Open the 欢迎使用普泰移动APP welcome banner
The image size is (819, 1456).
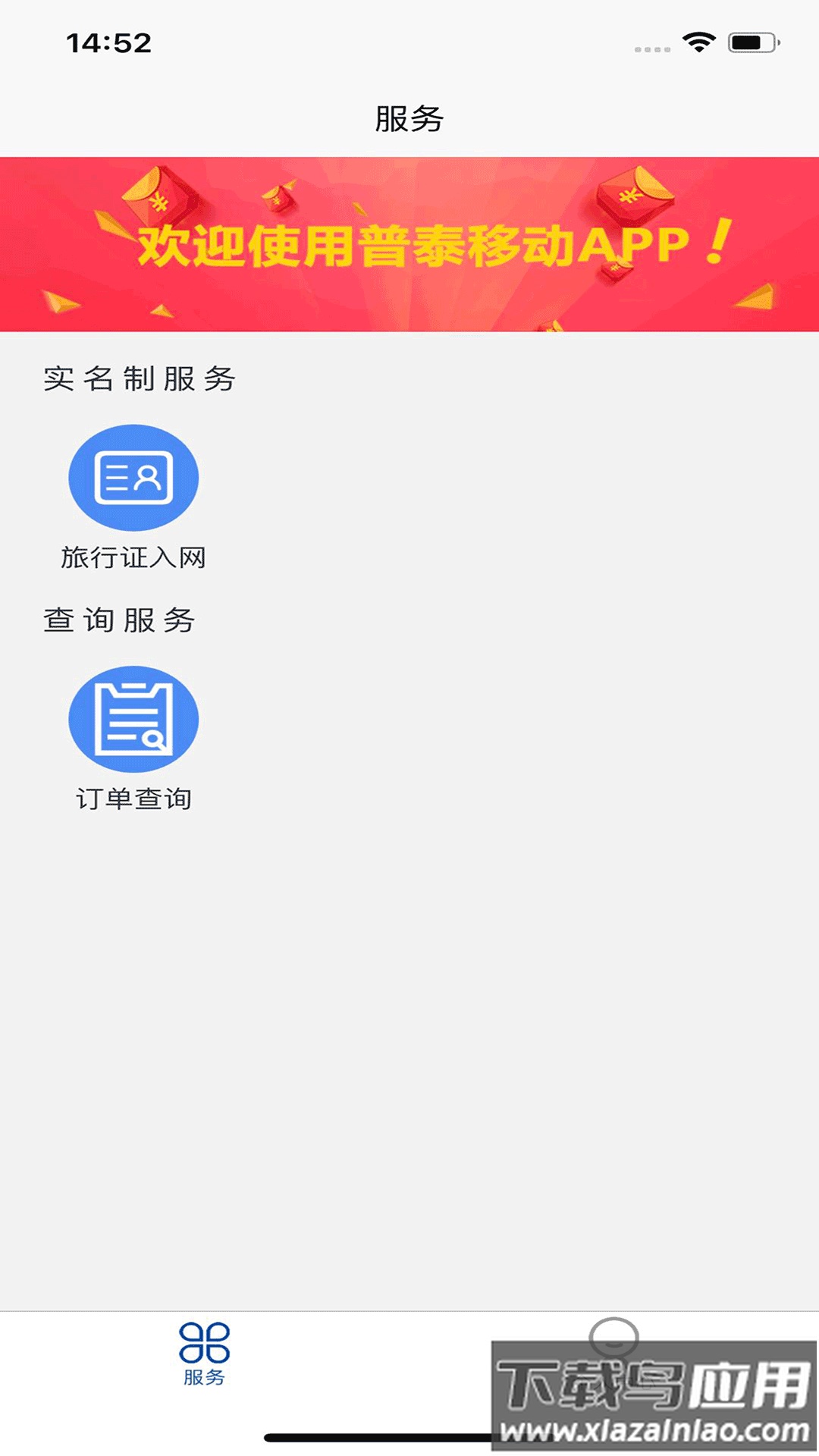409,244
